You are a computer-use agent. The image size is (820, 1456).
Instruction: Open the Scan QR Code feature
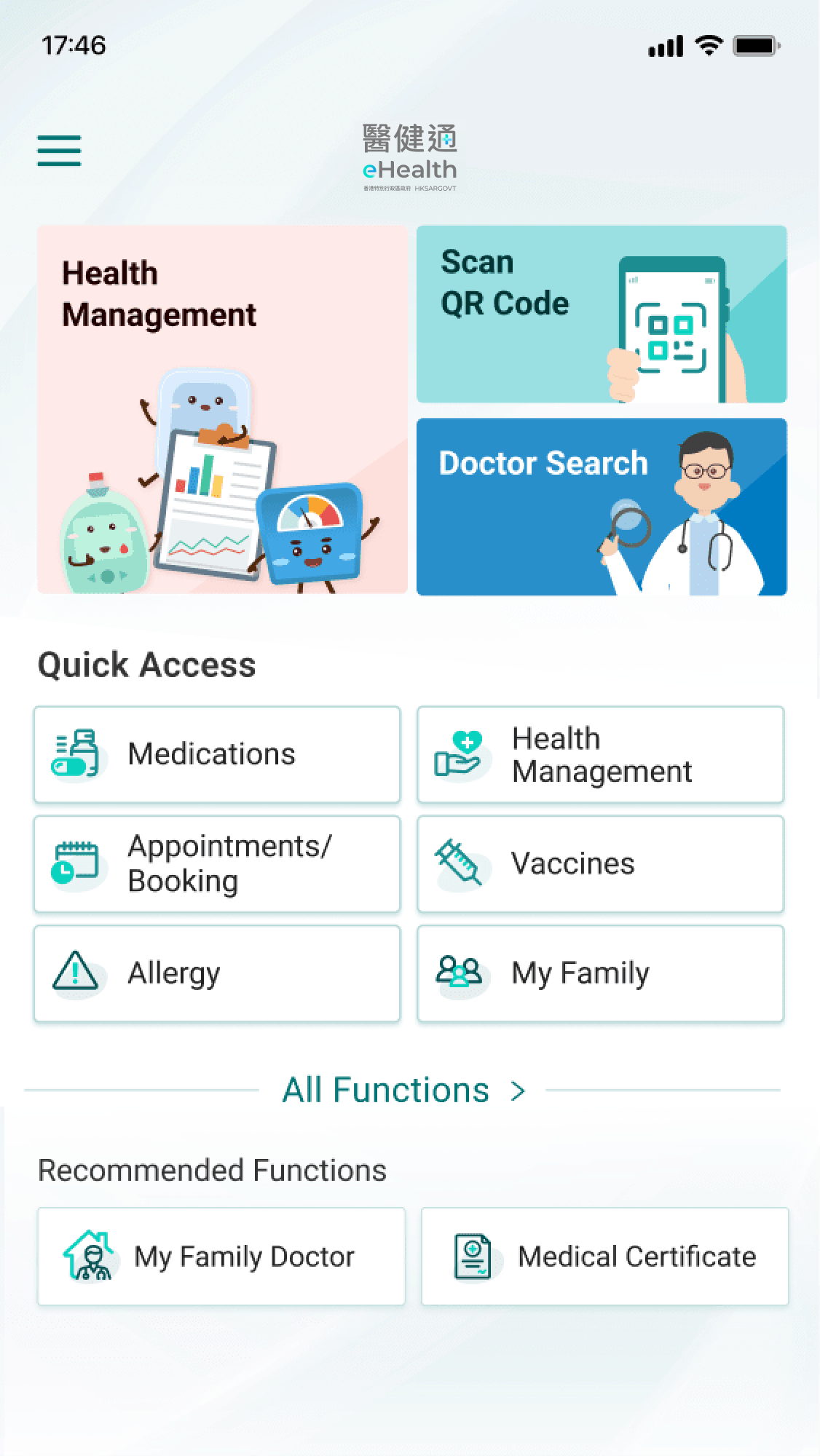[x=602, y=313]
